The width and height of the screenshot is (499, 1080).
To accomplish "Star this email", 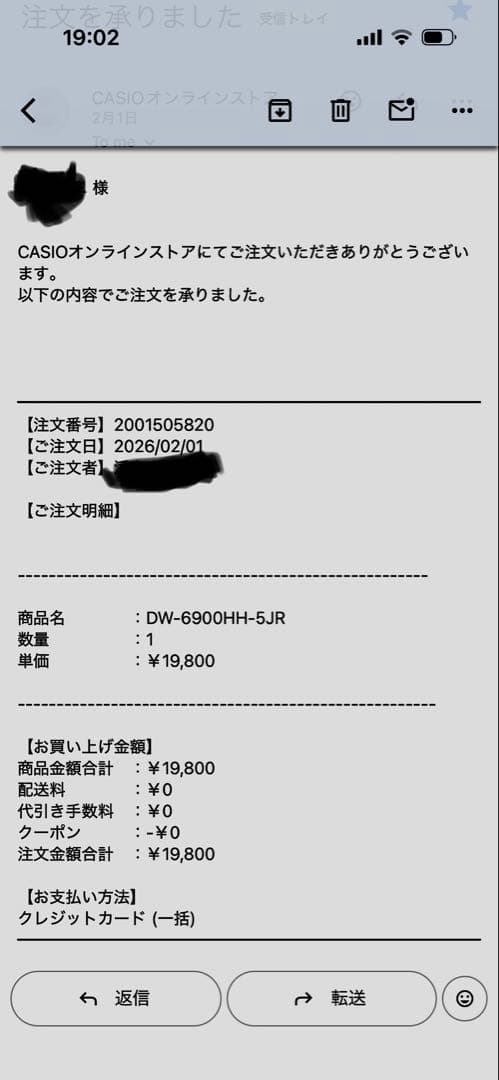I will tap(459, 10).
